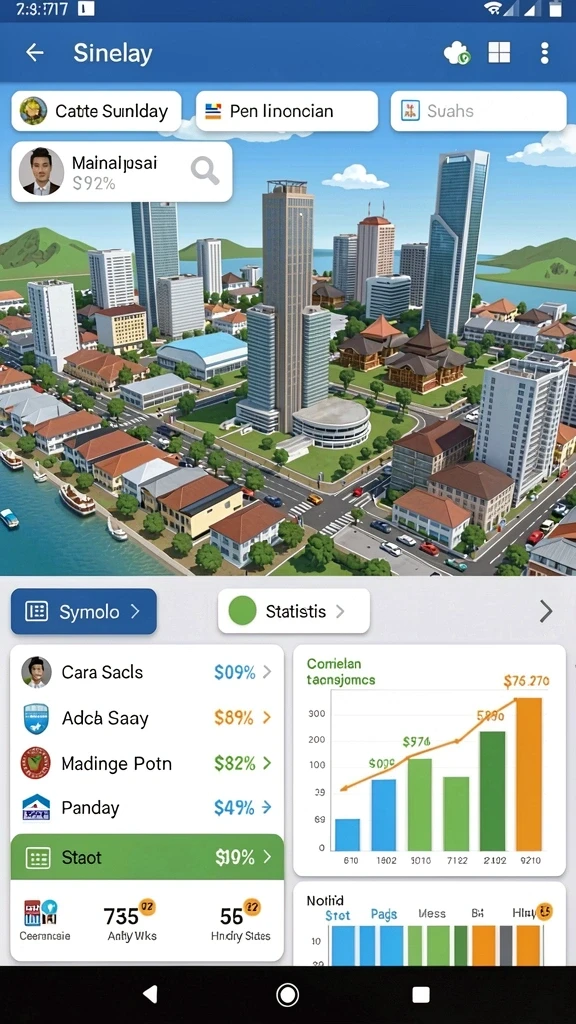Tap the search icon on Mainalpsai card
This screenshot has height=1024, width=576.
[x=204, y=171]
